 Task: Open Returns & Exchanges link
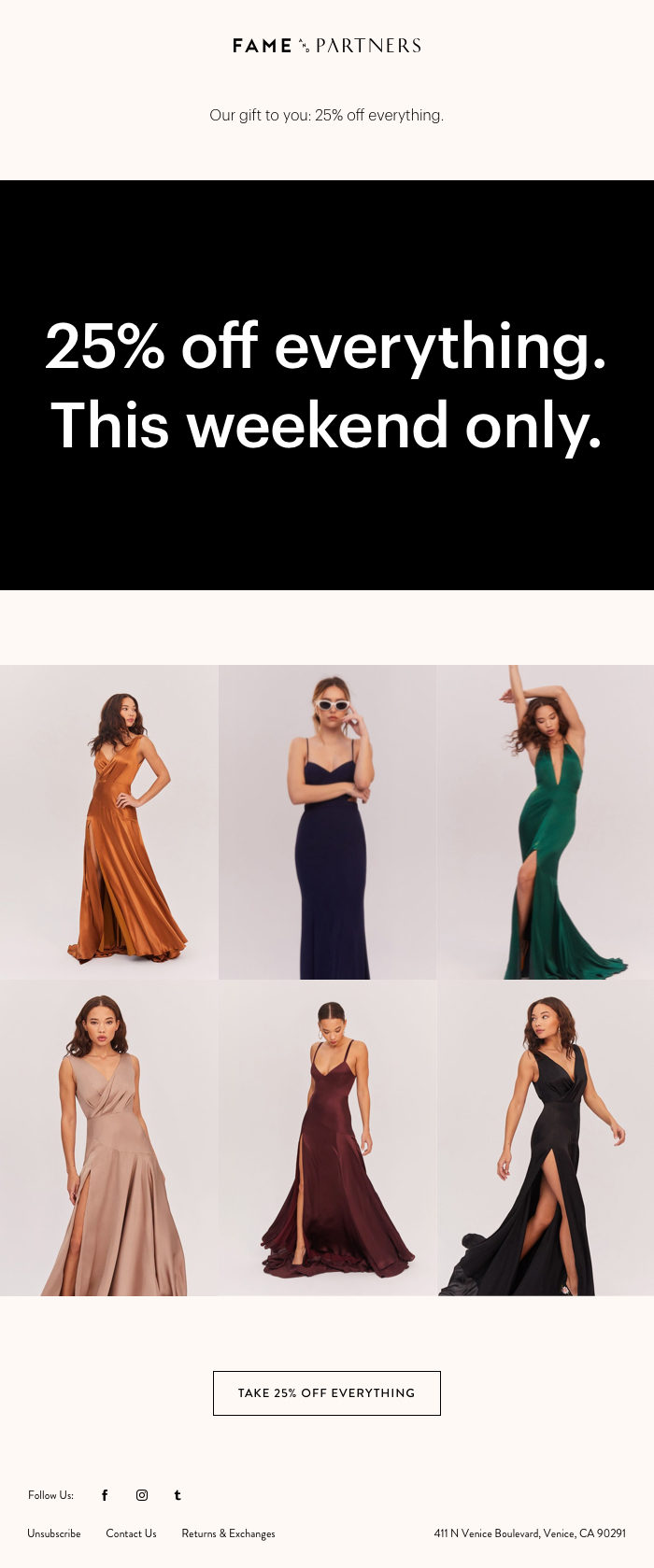click(x=228, y=1533)
